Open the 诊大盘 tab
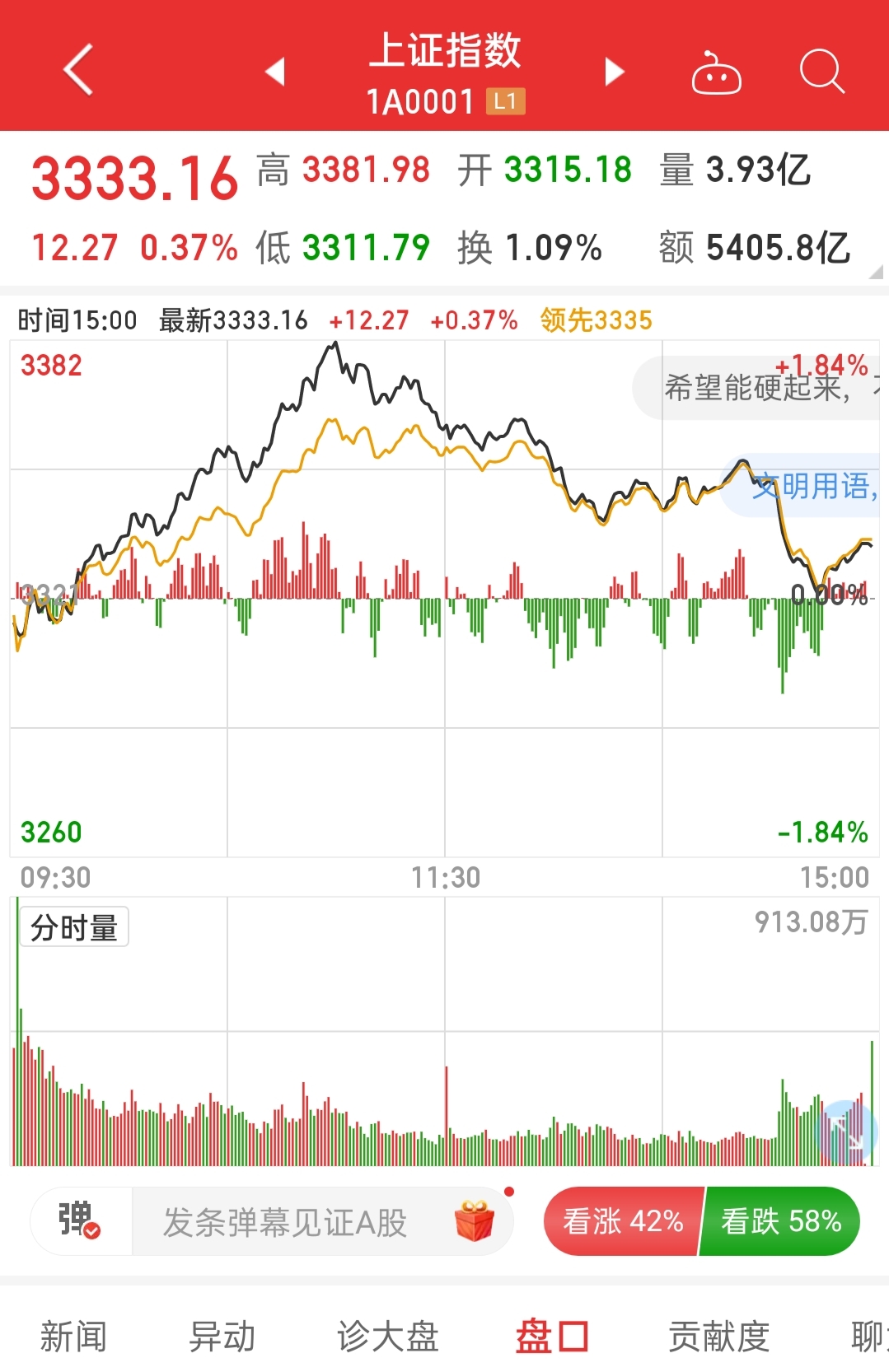 (x=387, y=1336)
